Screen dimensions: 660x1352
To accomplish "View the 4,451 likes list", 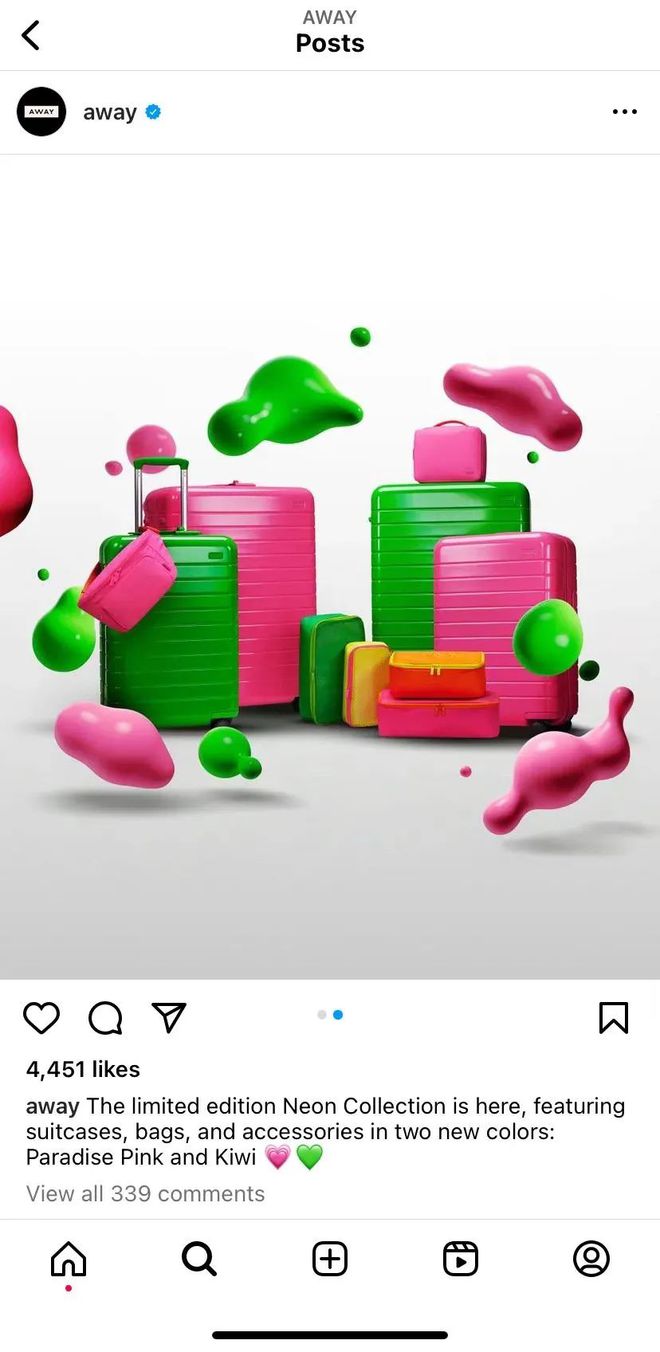I will tap(83, 1069).
